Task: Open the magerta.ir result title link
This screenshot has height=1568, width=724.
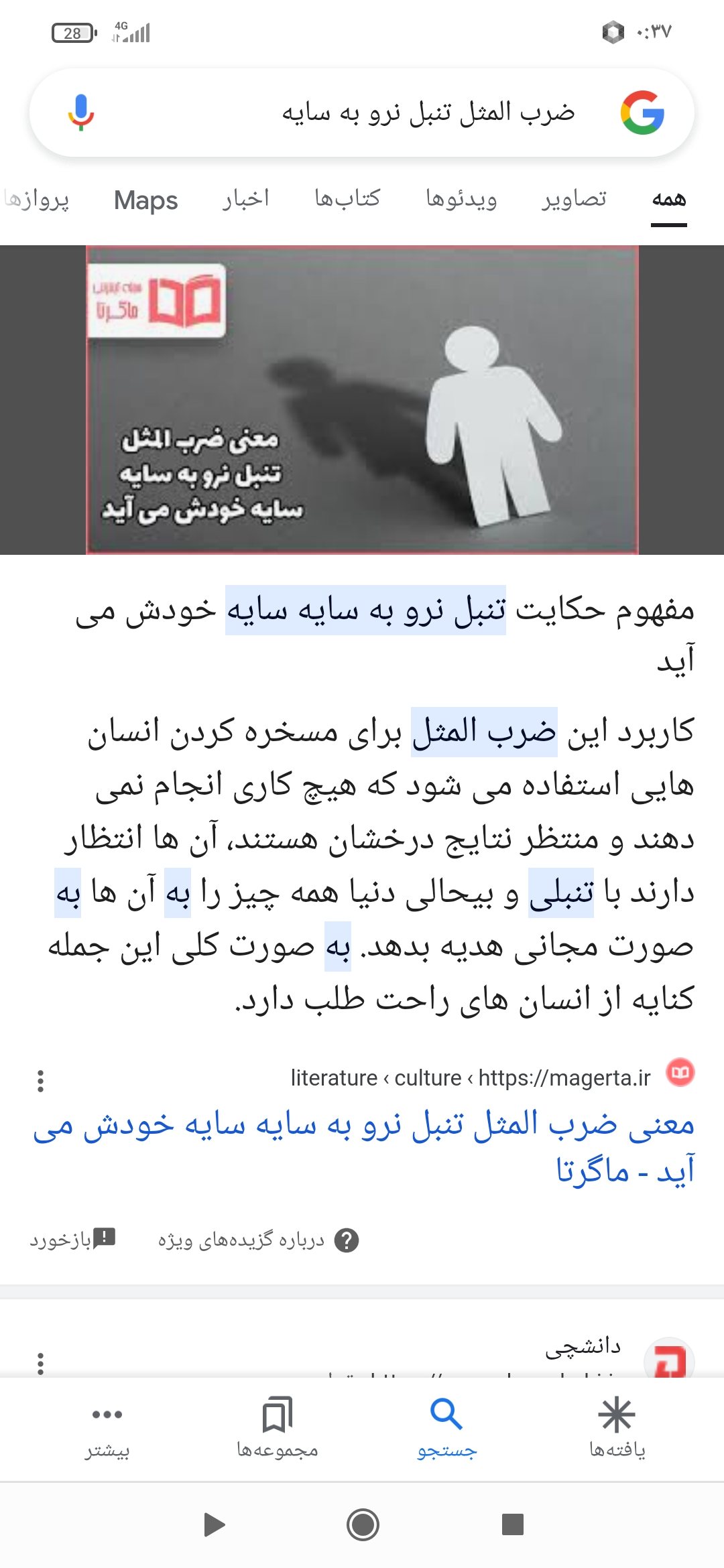Action: point(363,1147)
